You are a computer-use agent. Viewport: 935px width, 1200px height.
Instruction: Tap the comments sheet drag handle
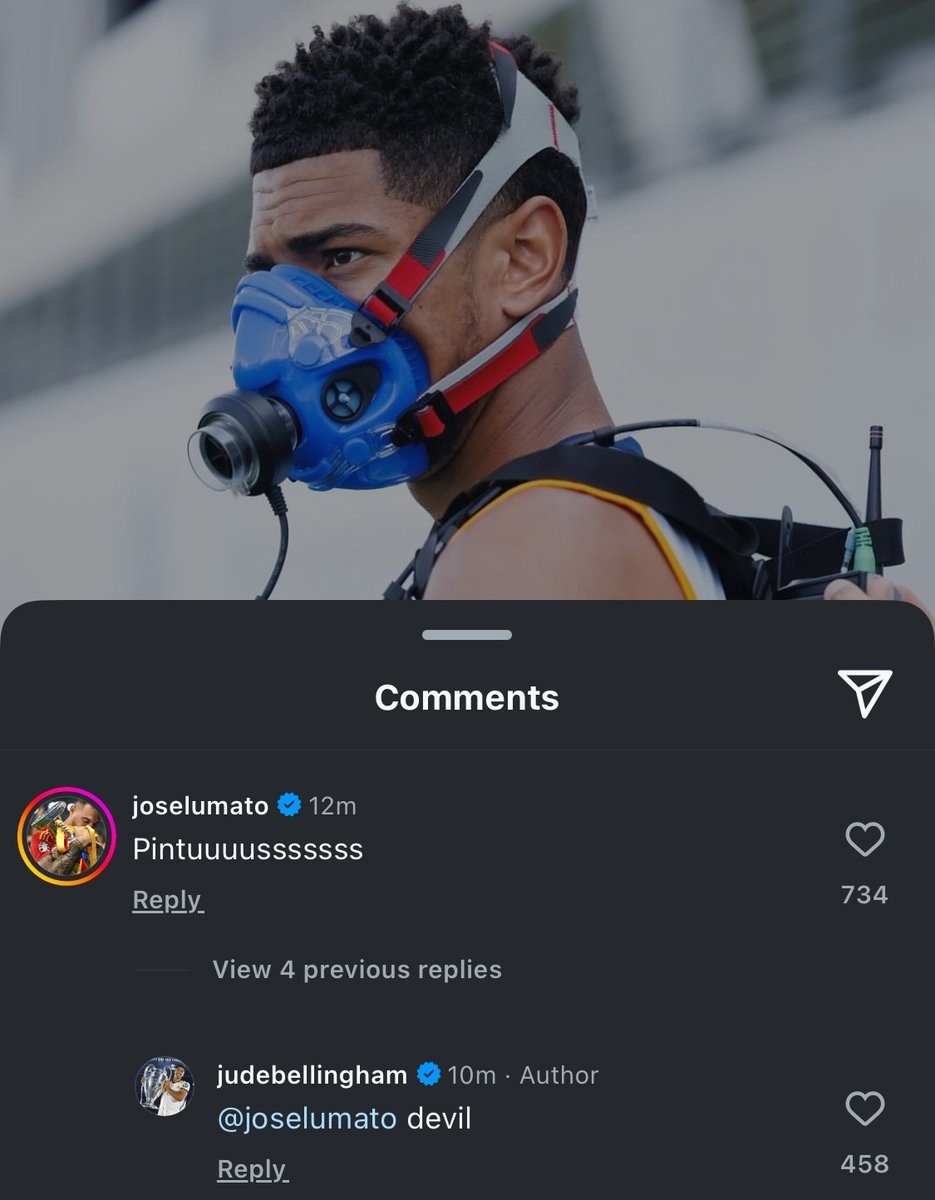coord(467,635)
